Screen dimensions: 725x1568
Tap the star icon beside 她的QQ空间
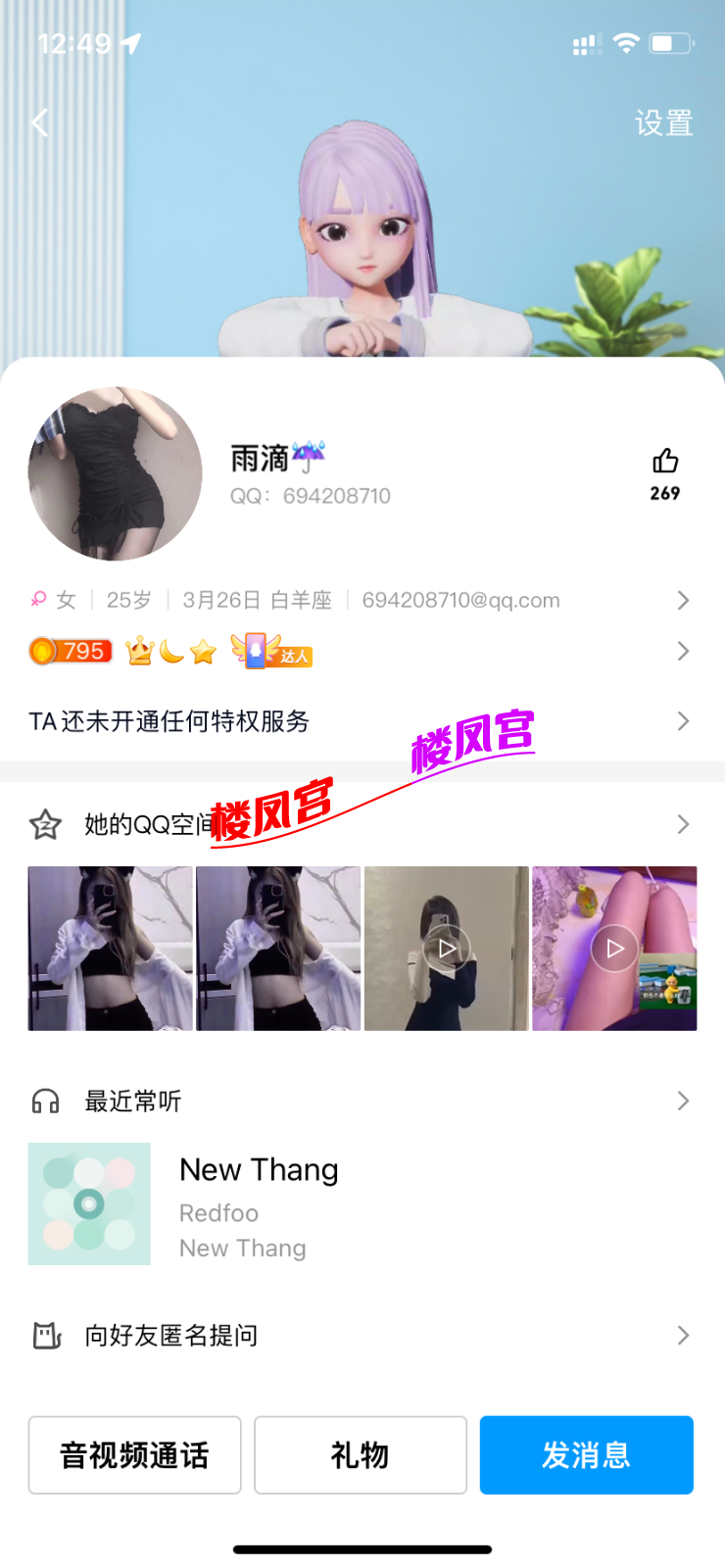[x=44, y=824]
